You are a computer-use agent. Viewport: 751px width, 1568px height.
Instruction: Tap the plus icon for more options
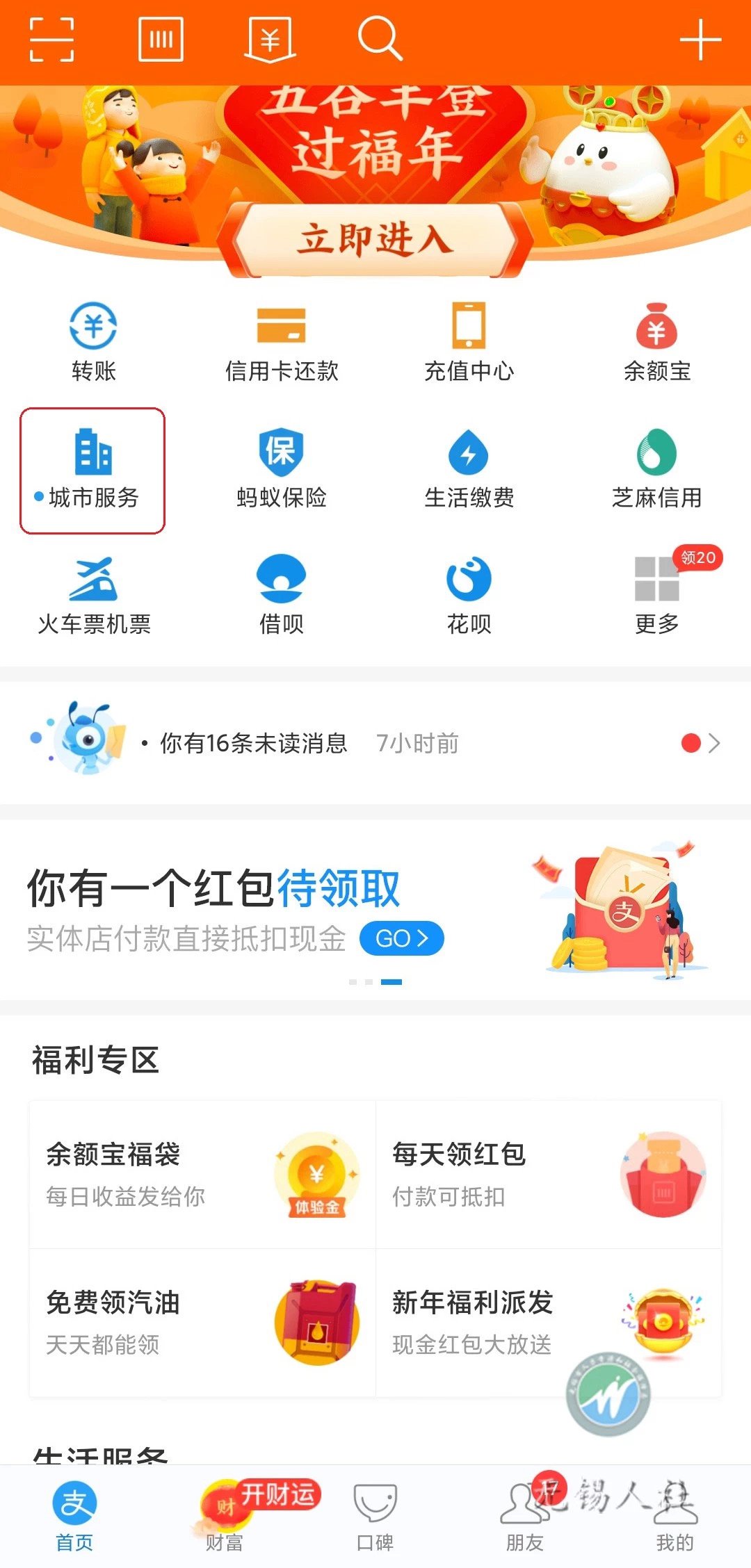click(x=700, y=40)
